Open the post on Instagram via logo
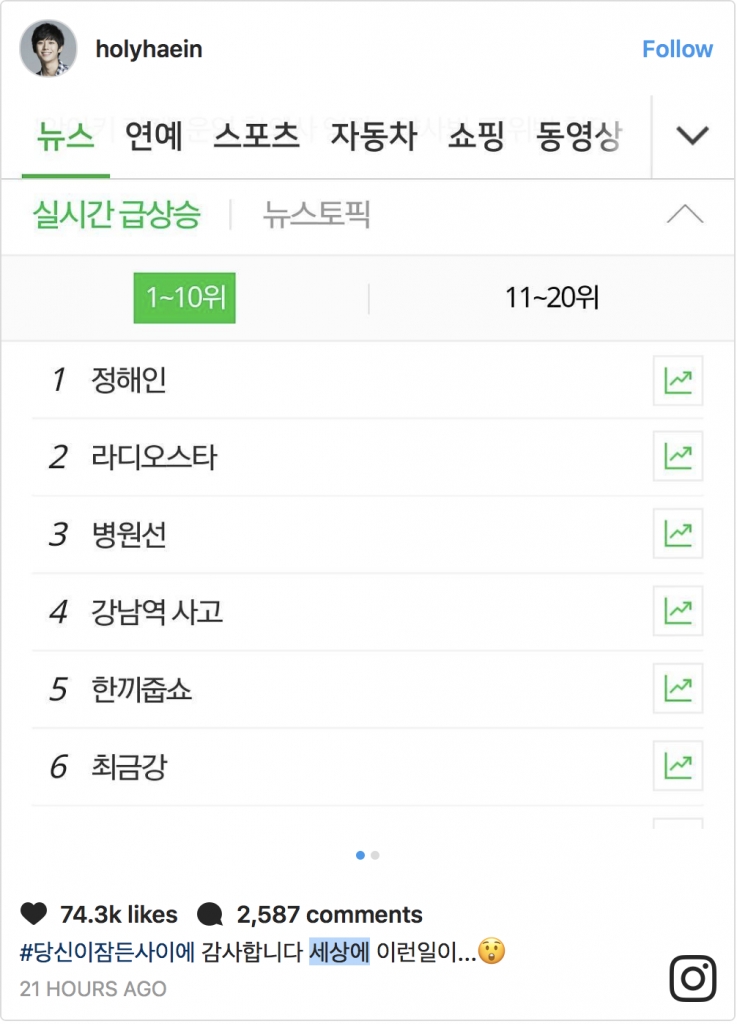 coord(692,978)
